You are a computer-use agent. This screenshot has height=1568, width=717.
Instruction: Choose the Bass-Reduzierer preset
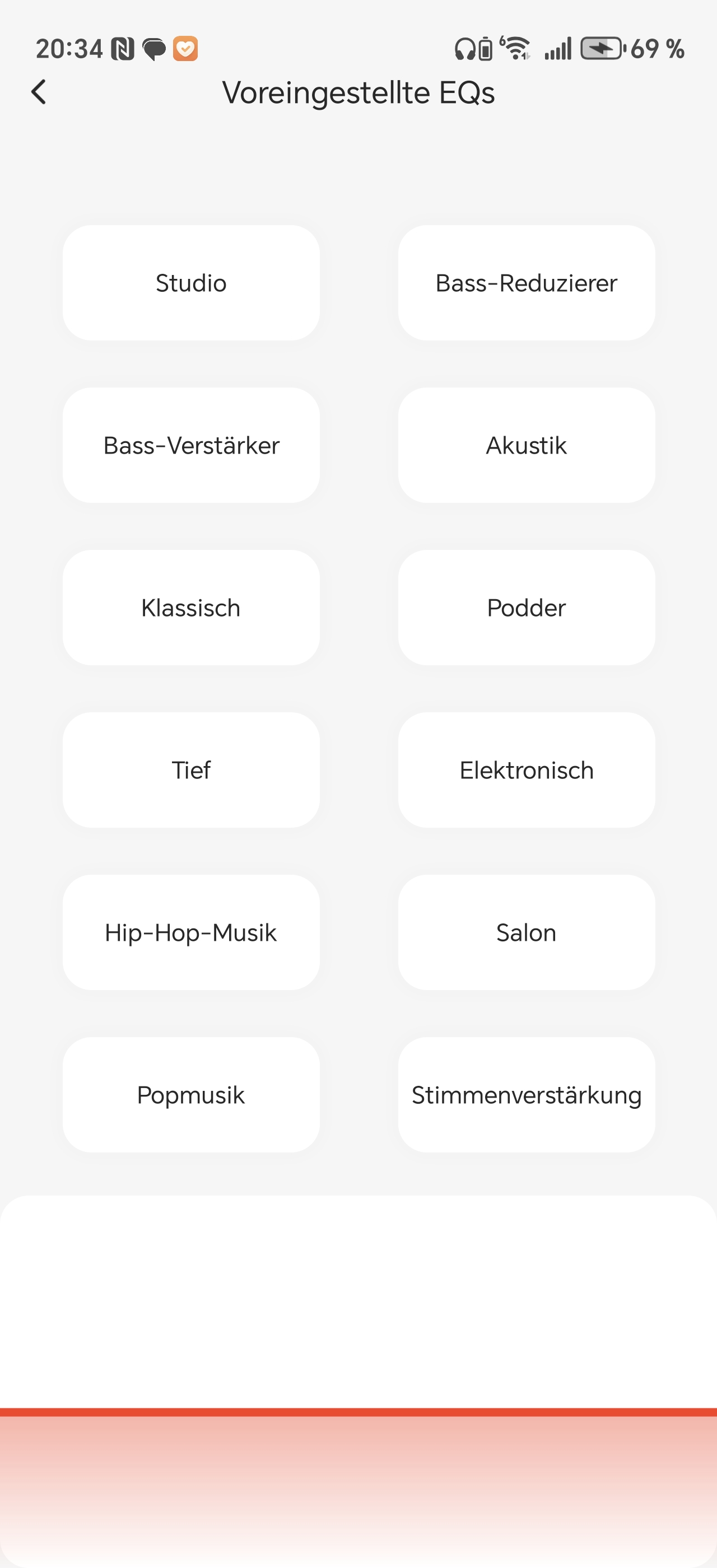tap(527, 283)
